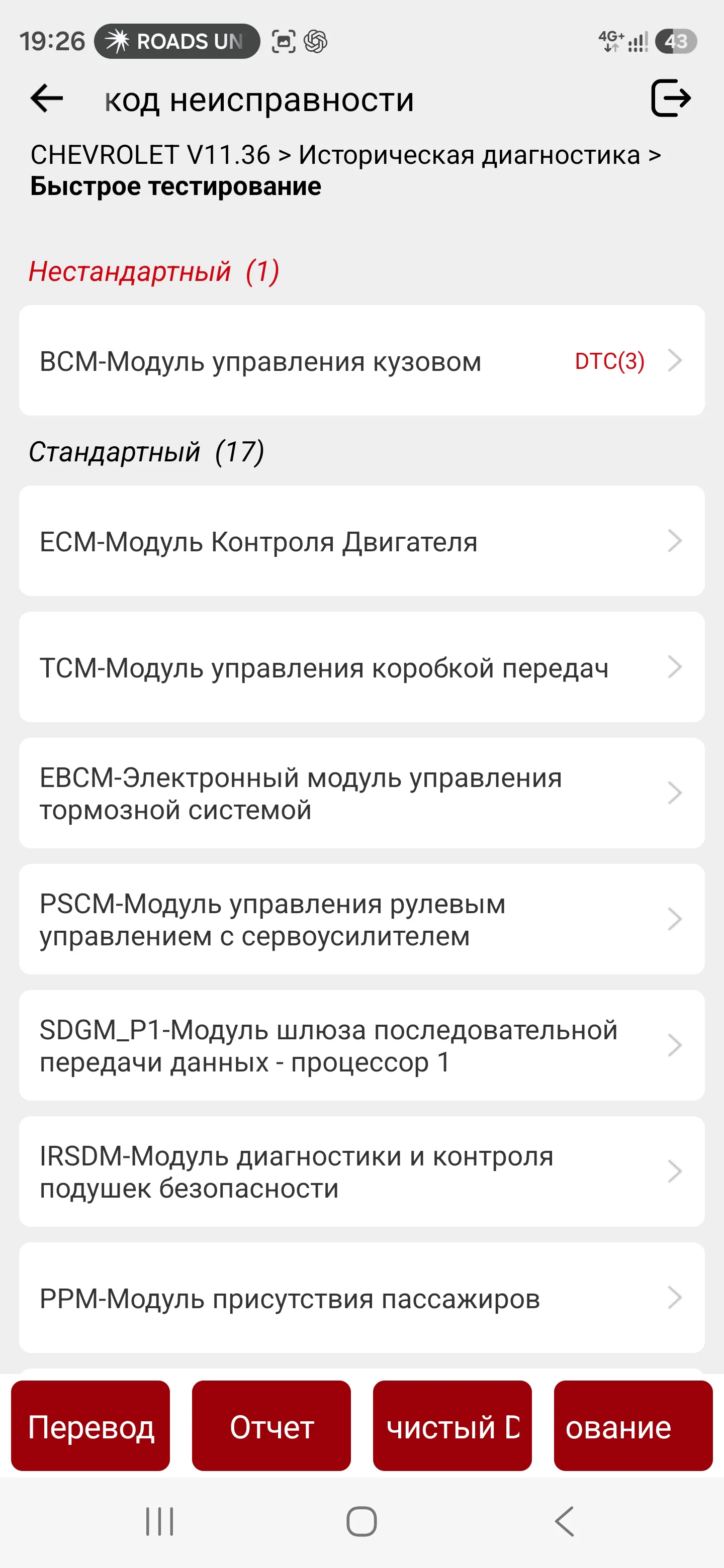This screenshot has width=724, height=1568.
Task: Tap the cut-off 'ование' button
Action: click(632, 1426)
